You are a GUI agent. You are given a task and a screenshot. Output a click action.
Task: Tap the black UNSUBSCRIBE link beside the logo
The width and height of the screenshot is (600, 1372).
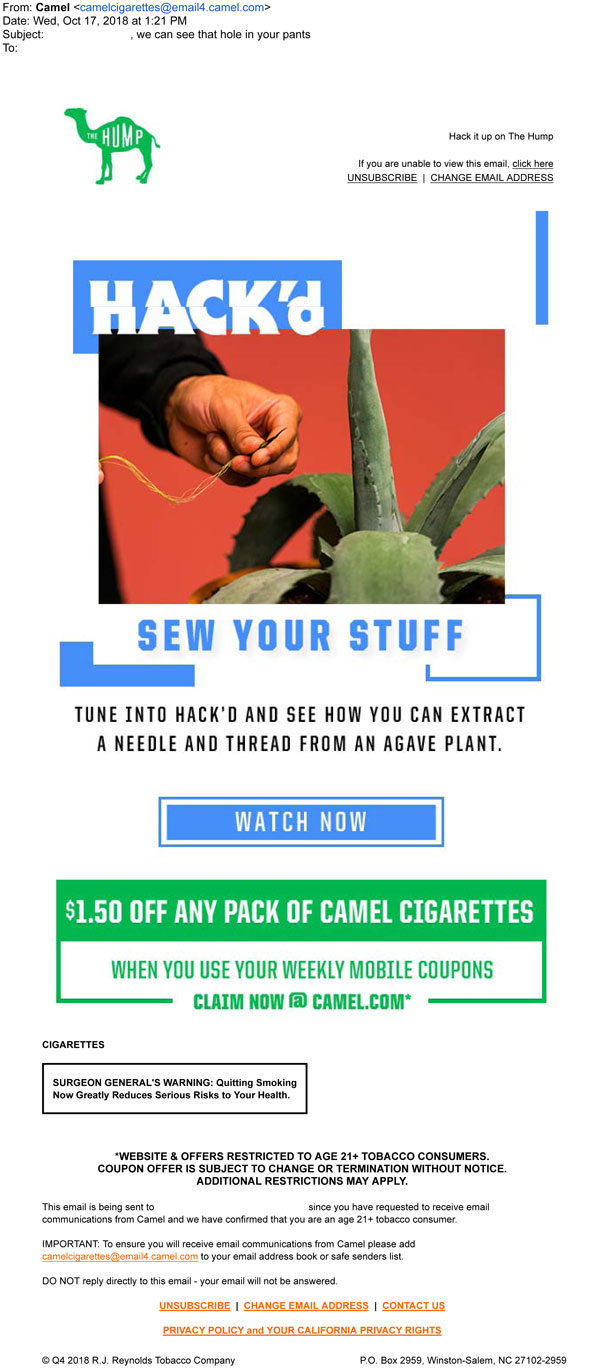pos(382,178)
